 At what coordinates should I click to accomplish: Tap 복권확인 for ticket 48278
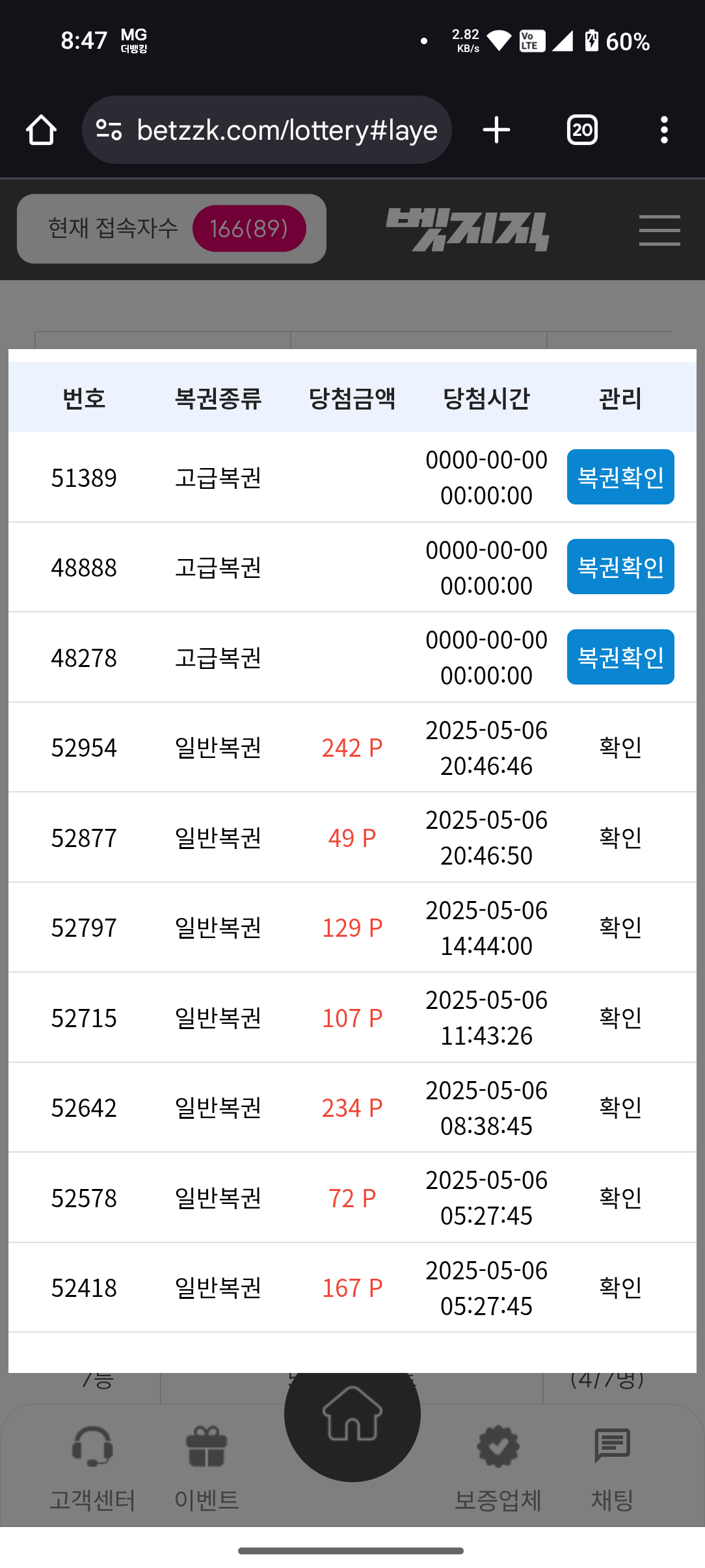[x=620, y=657]
